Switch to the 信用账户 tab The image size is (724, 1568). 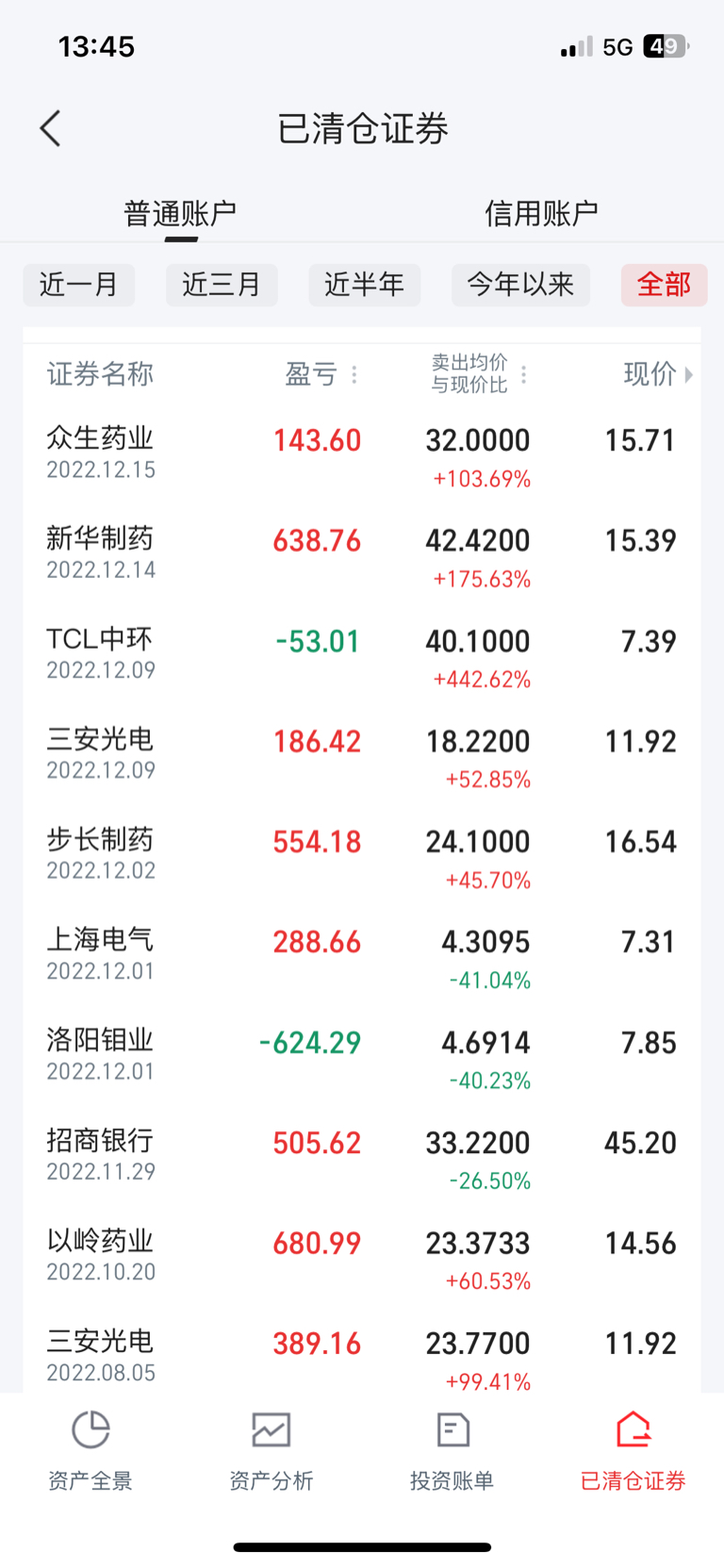541,213
